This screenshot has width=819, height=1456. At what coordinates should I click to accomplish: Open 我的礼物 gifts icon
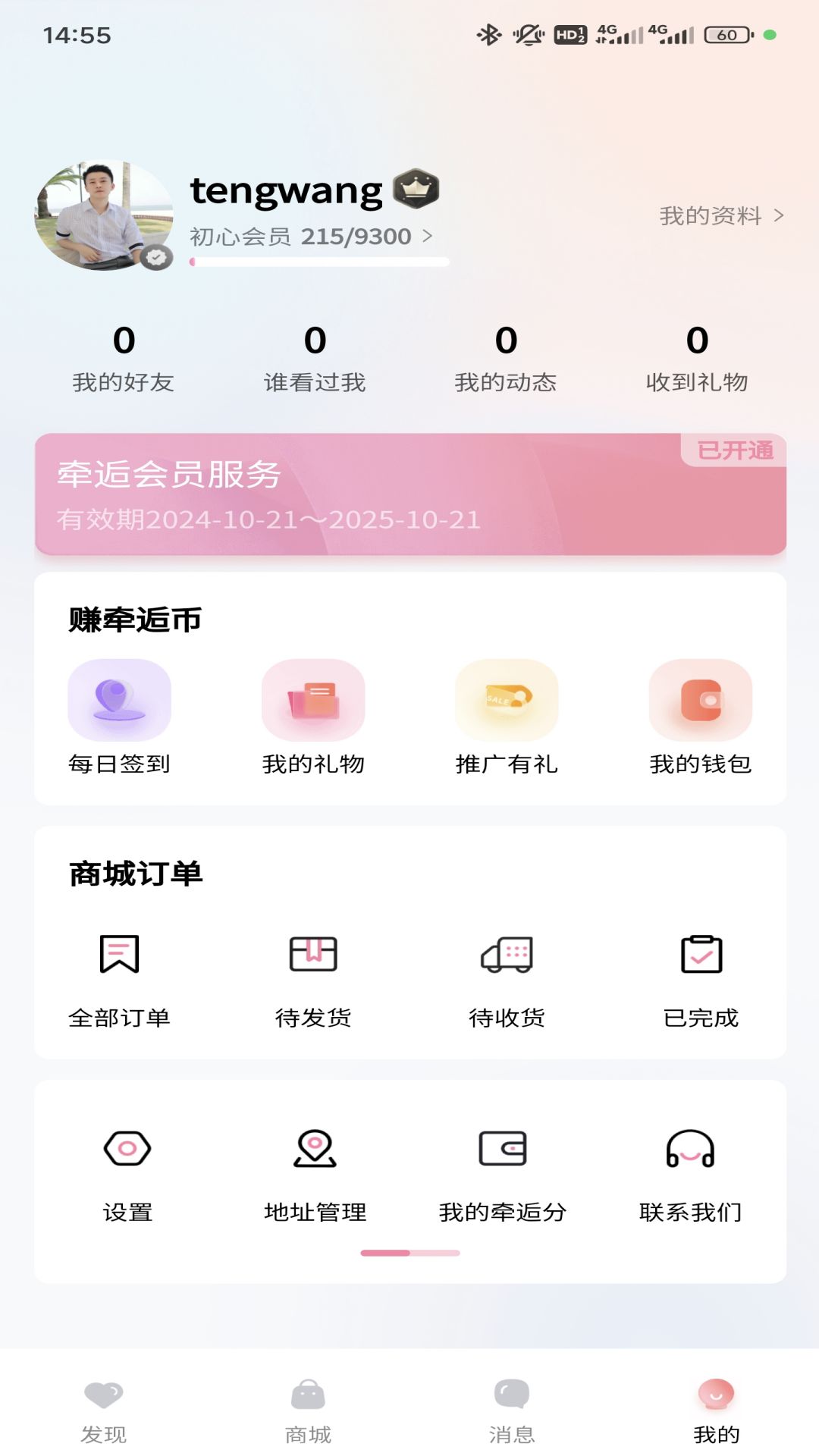click(x=314, y=700)
